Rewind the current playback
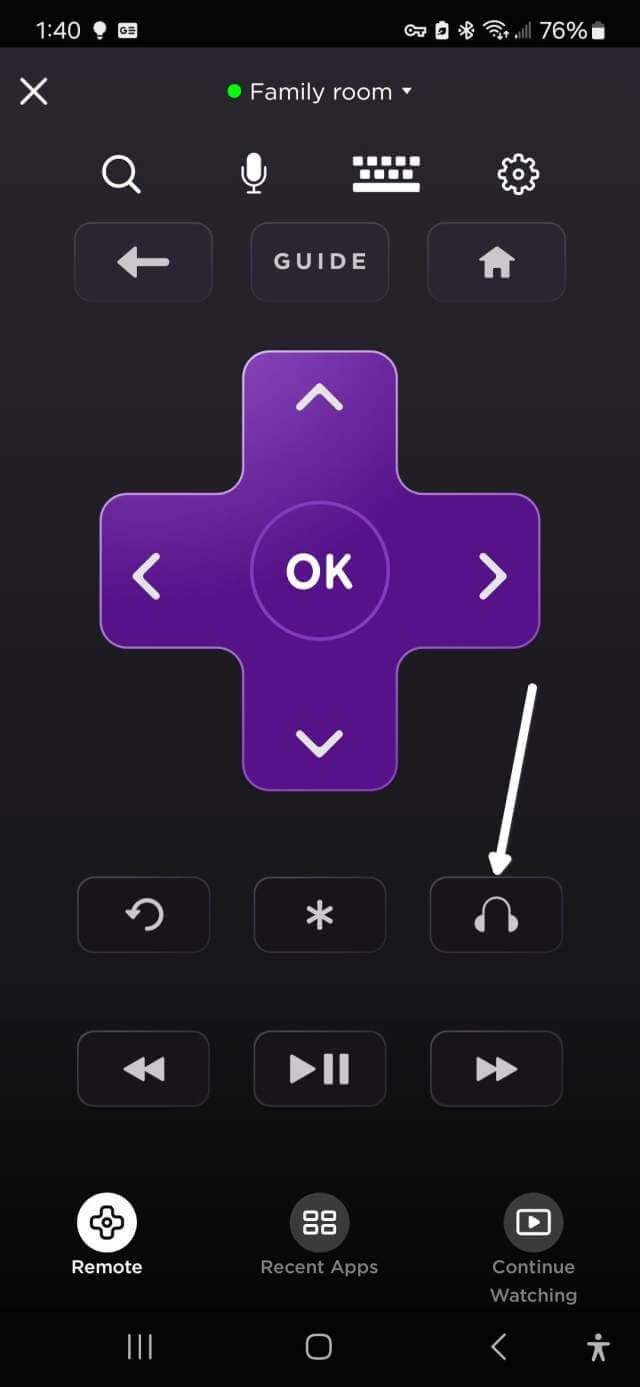This screenshot has height=1387, width=640. [x=143, y=1069]
